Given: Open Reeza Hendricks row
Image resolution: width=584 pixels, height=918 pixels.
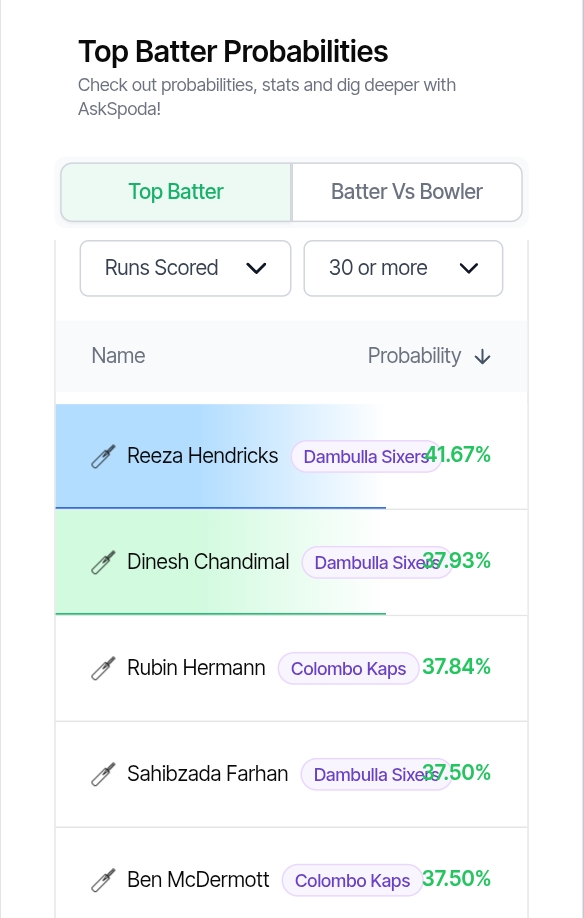Looking at the screenshot, I should [x=291, y=456].
